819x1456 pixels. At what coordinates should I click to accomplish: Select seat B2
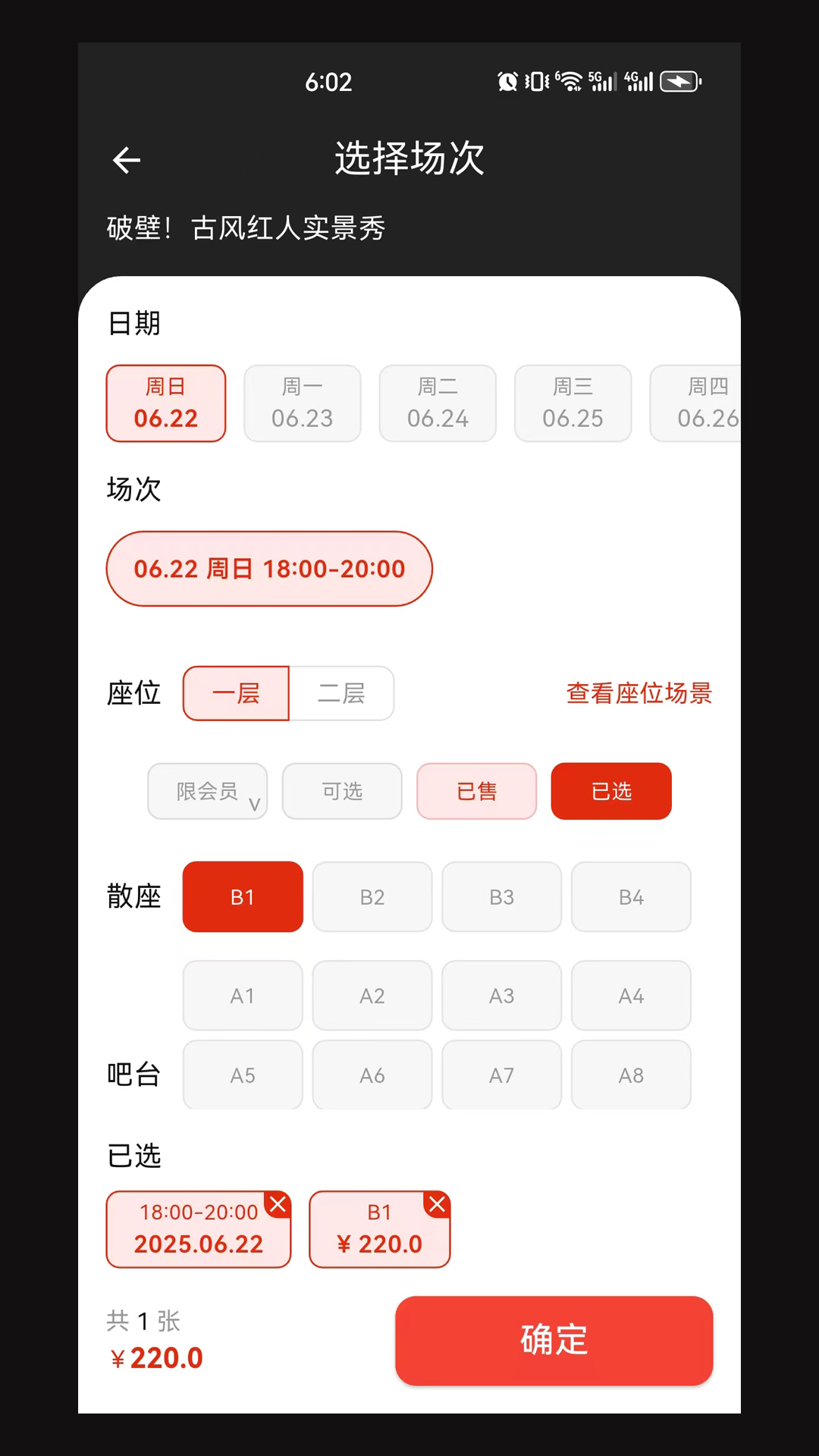click(372, 896)
